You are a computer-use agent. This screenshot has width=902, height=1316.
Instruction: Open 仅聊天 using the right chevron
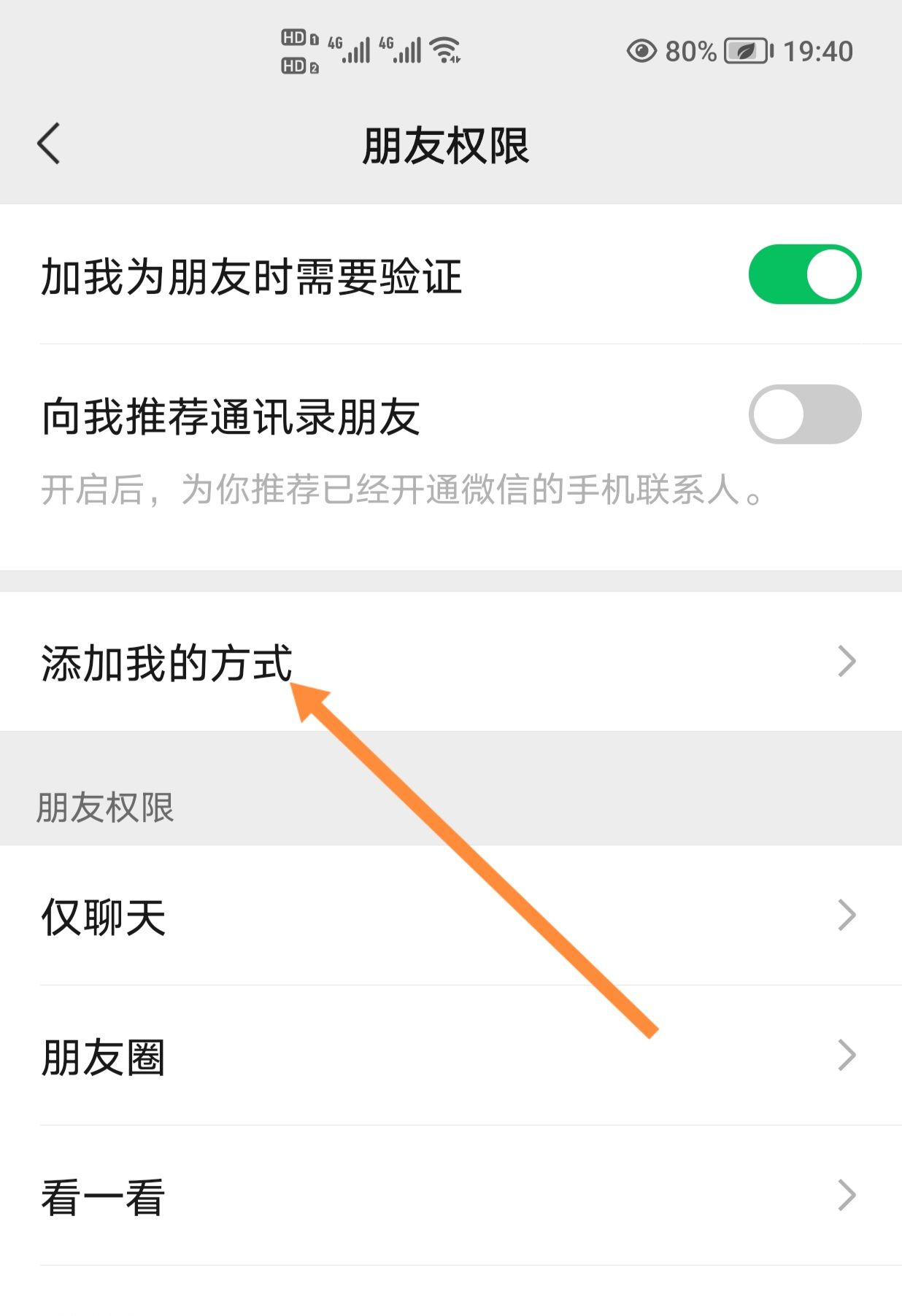[847, 914]
